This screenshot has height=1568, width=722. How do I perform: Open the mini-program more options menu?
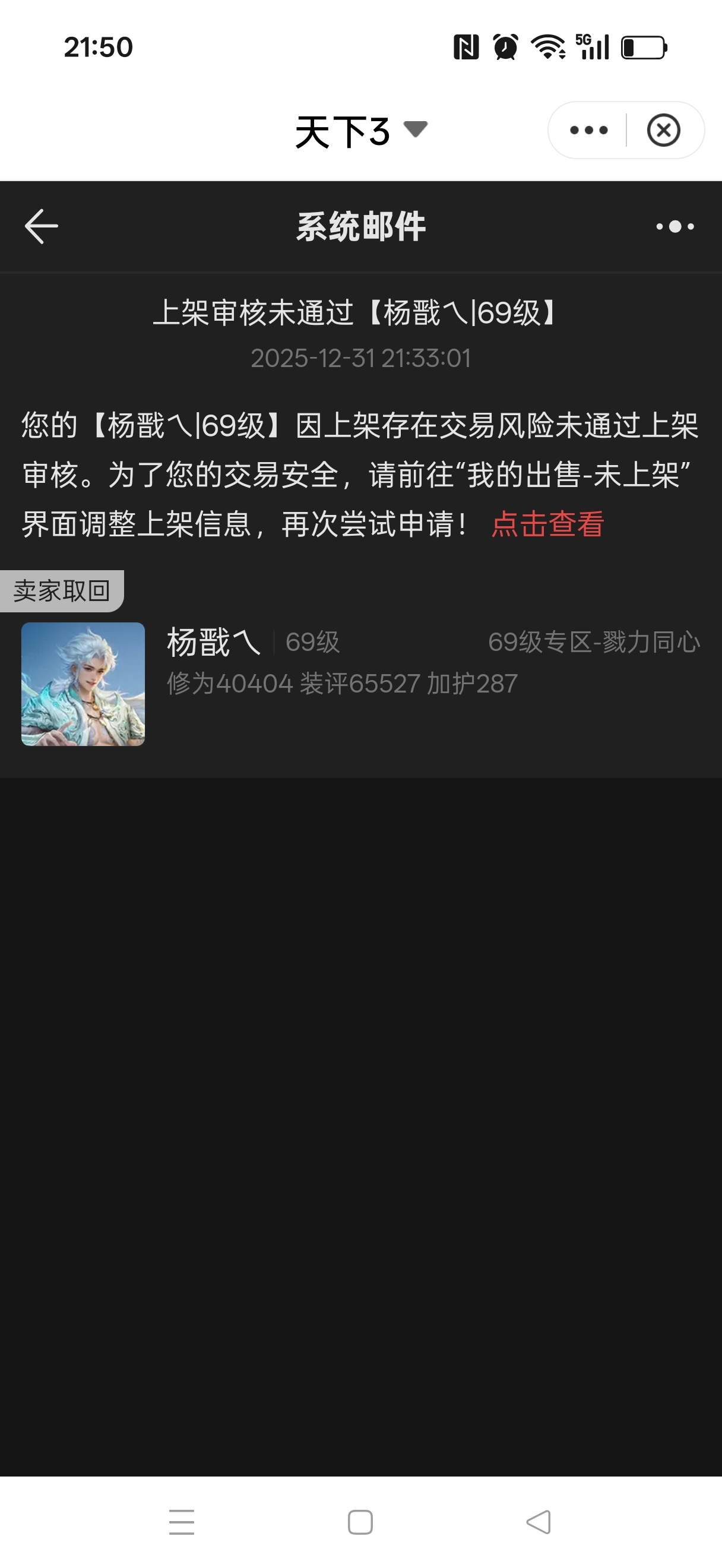pos(588,130)
